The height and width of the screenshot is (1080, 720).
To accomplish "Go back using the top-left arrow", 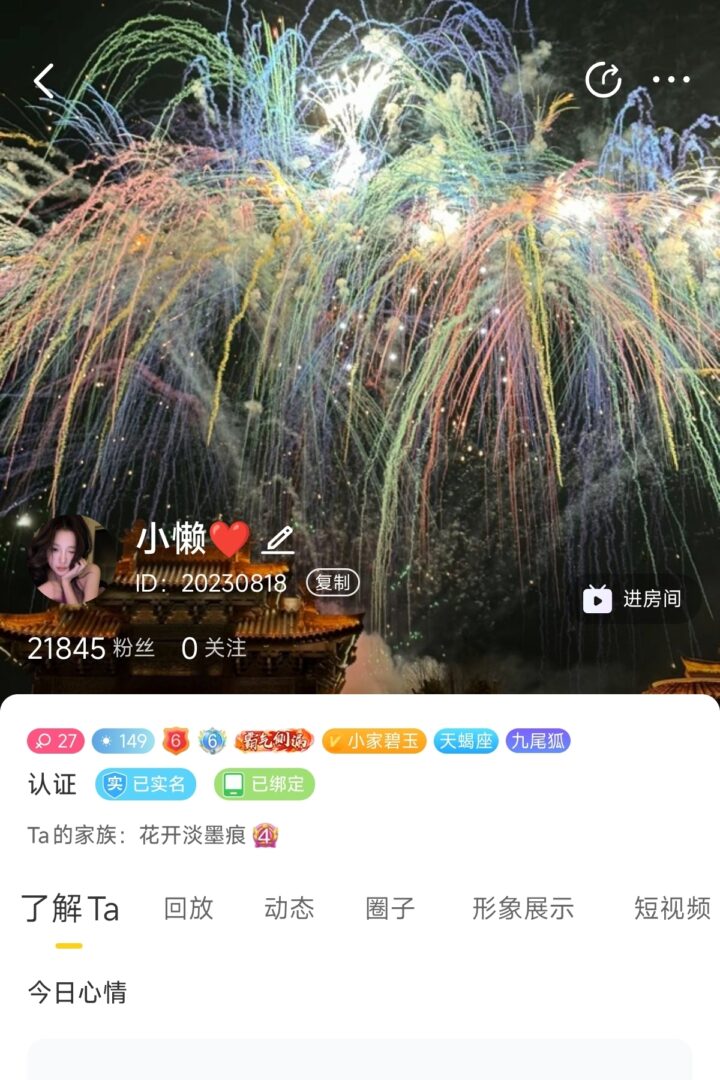I will tap(44, 80).
